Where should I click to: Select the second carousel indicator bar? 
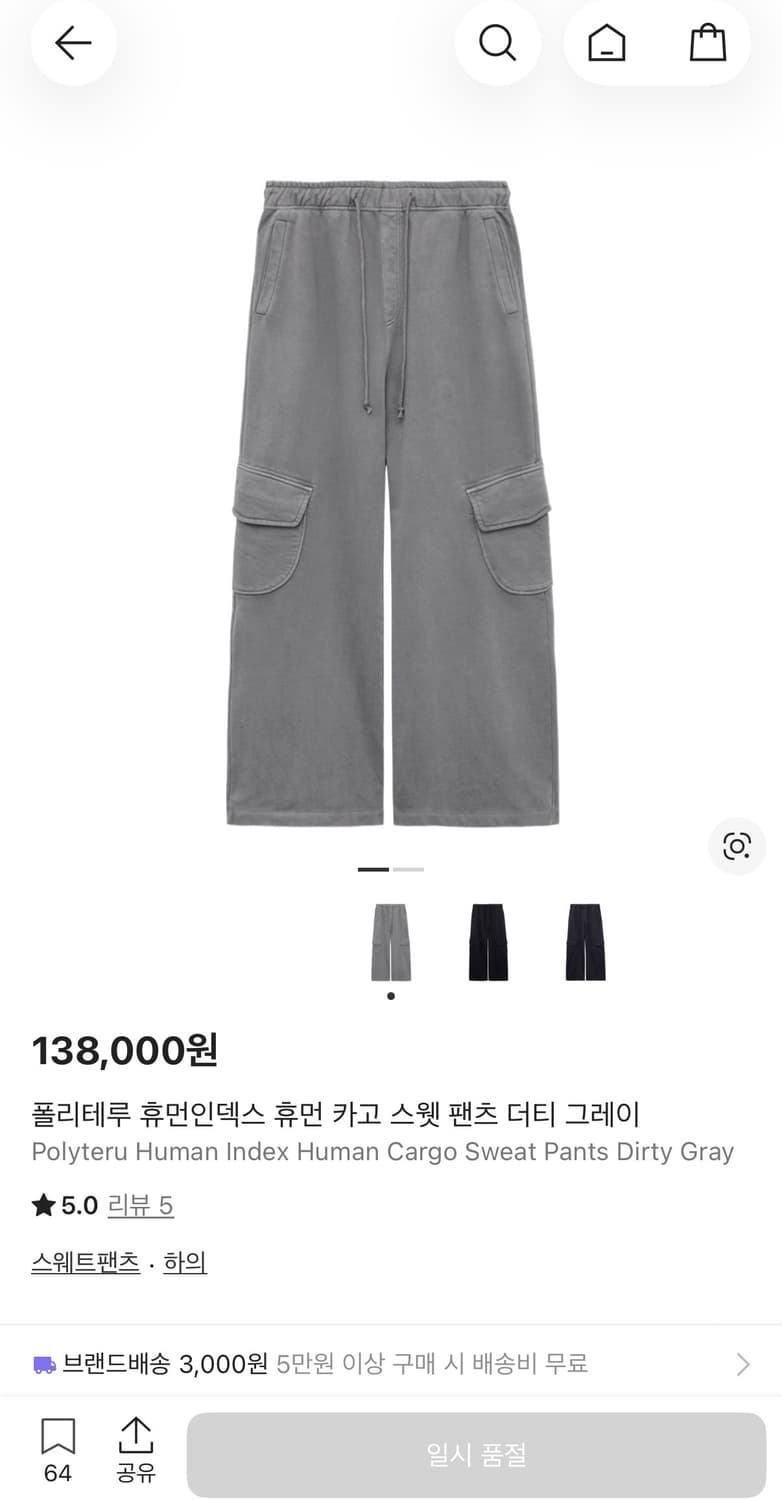click(x=406, y=869)
